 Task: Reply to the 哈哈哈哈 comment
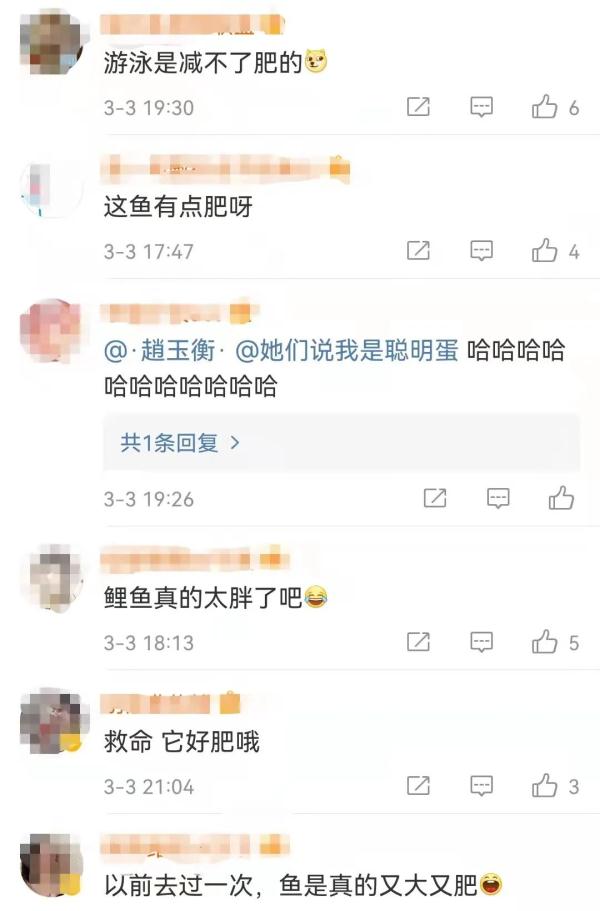coord(498,497)
